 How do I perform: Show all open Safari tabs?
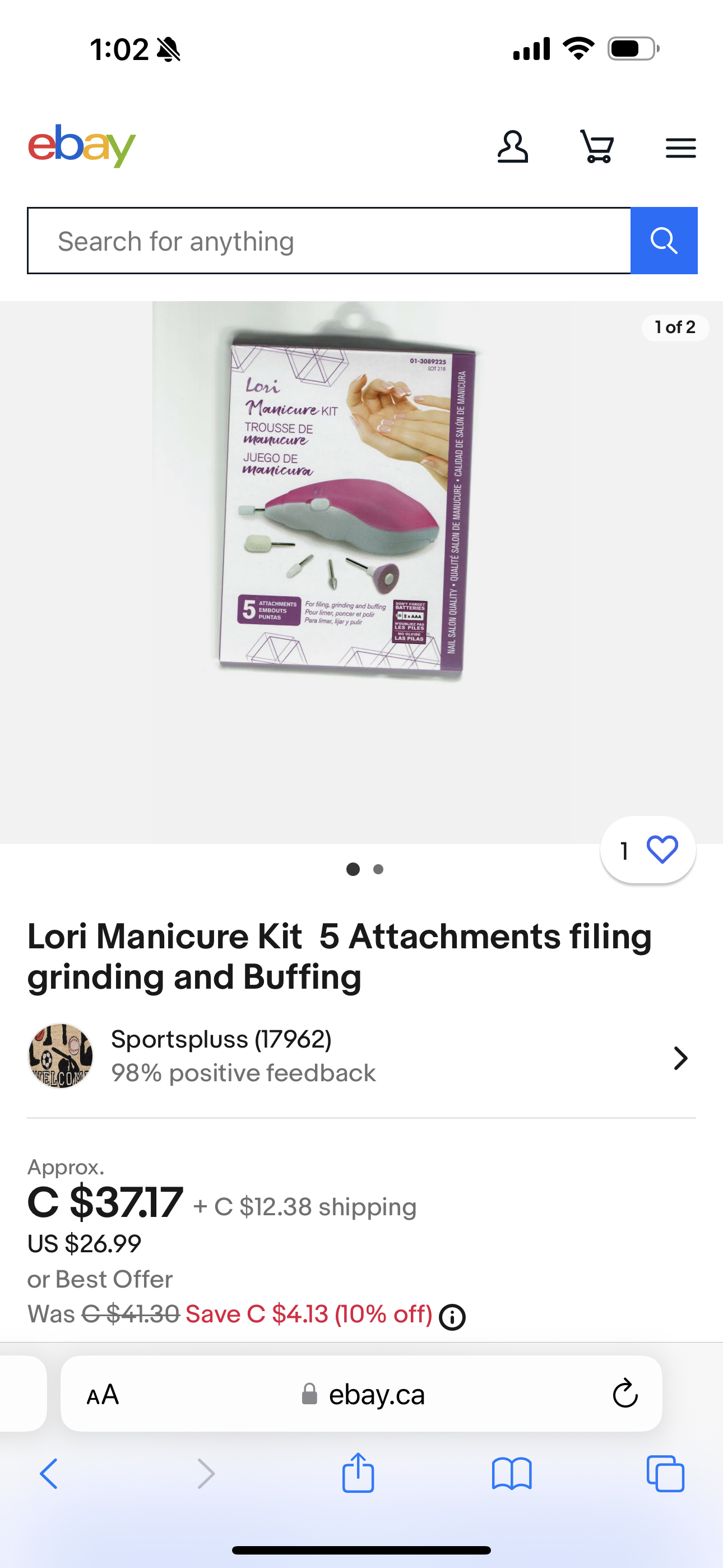click(x=665, y=1474)
